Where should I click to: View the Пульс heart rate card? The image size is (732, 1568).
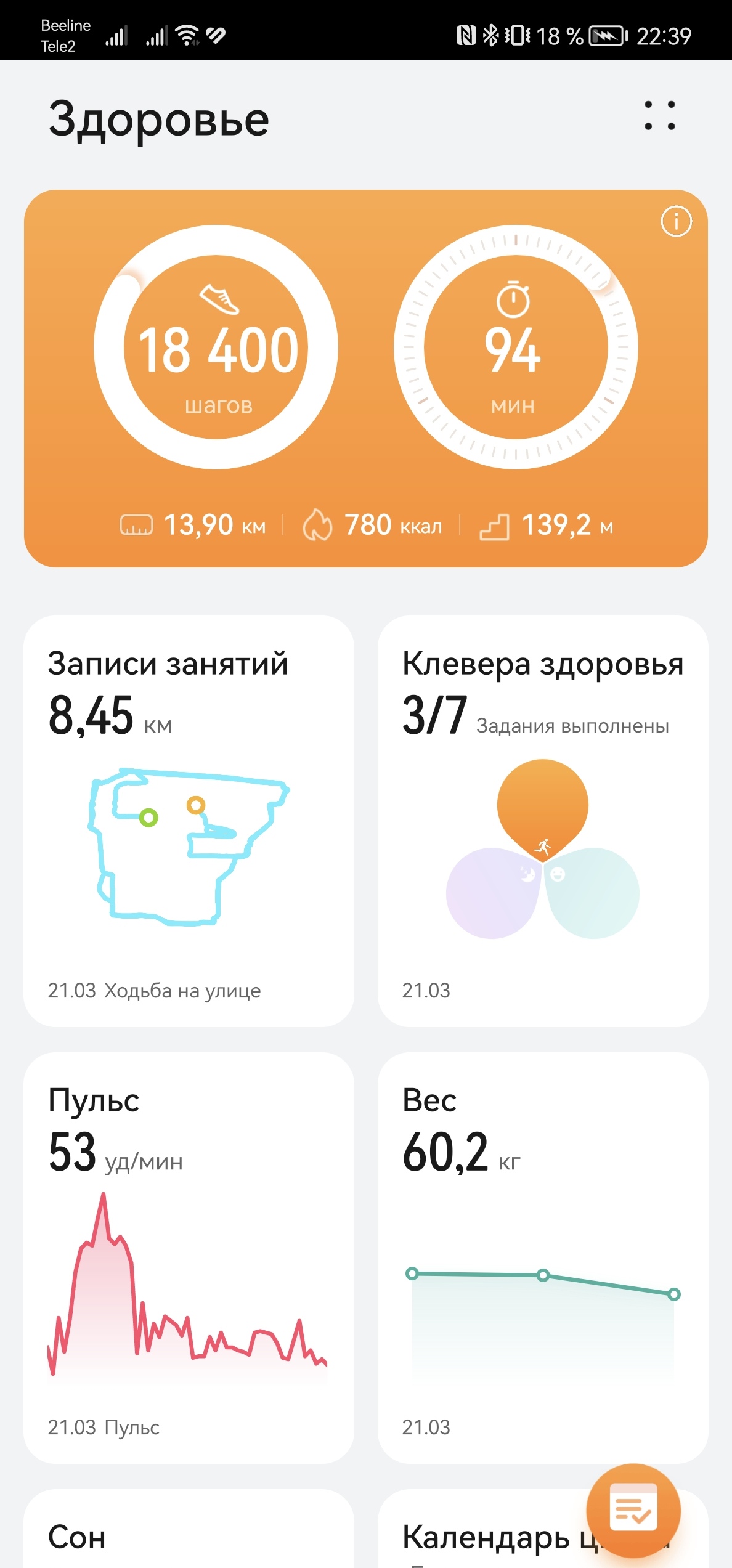click(189, 1258)
